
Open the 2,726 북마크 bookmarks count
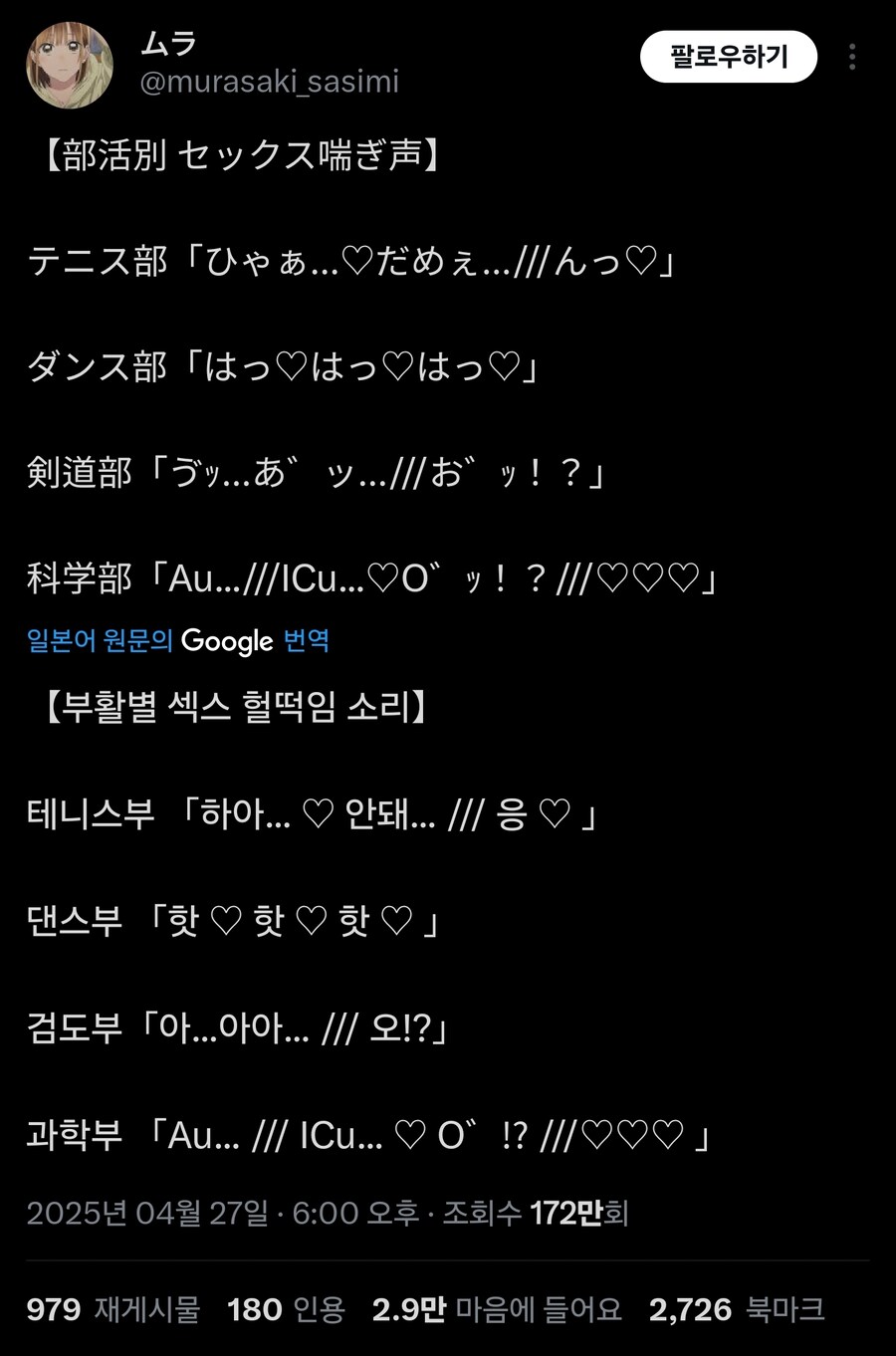pyautogui.click(x=737, y=1309)
